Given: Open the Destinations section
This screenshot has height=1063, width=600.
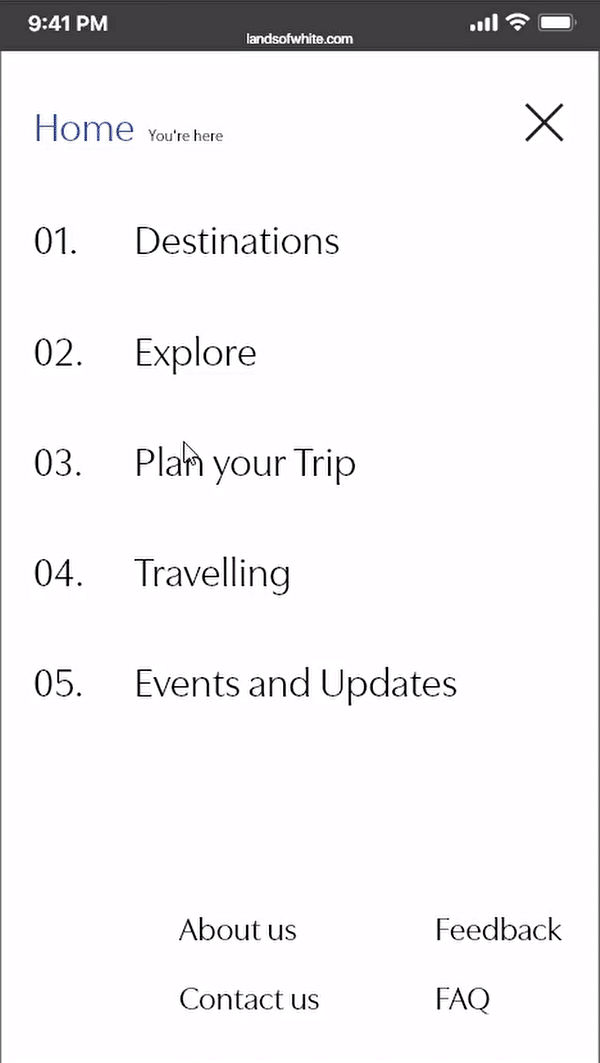Looking at the screenshot, I should 237,242.
